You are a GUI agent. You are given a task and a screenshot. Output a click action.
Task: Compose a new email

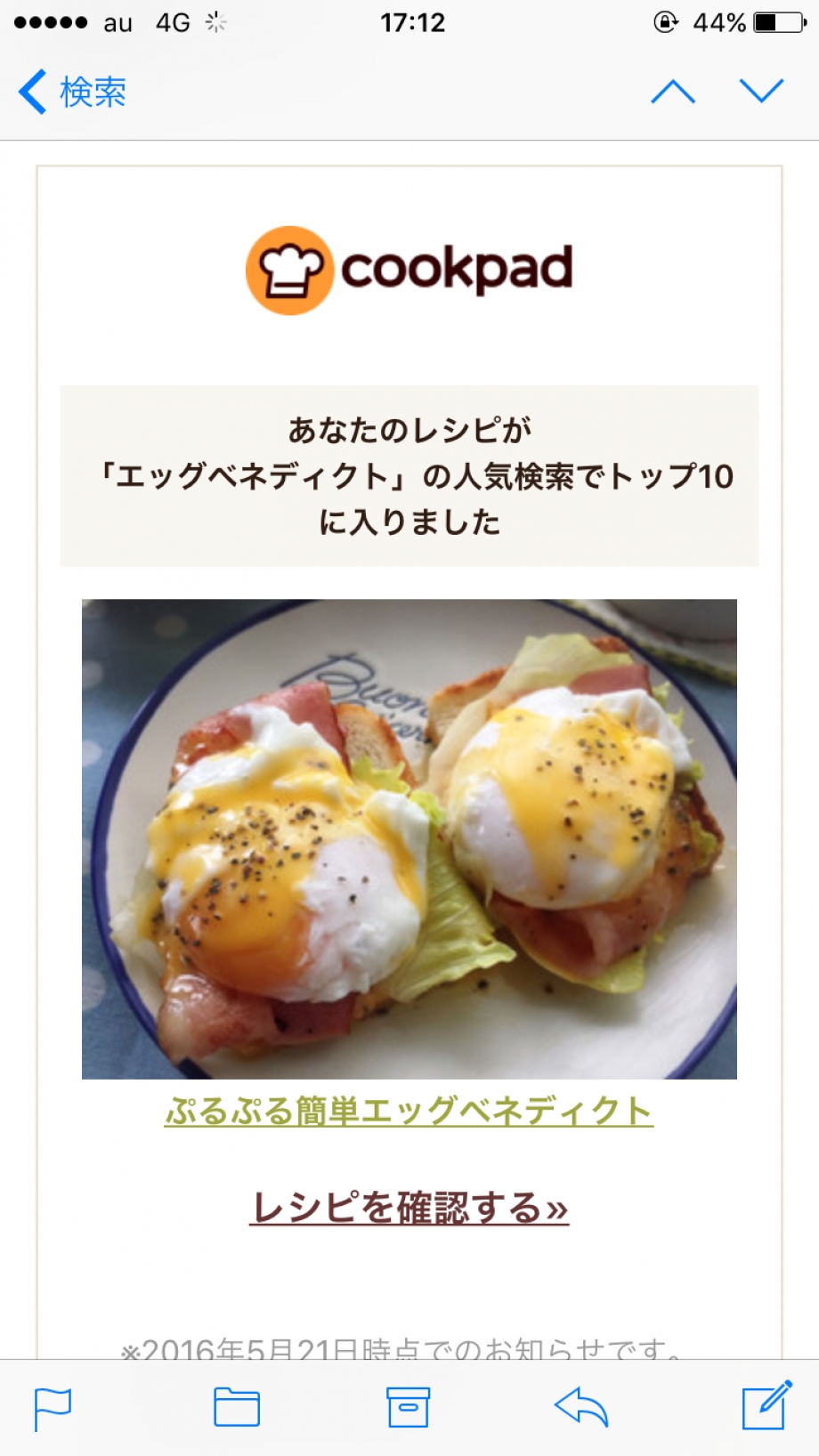point(766,1406)
